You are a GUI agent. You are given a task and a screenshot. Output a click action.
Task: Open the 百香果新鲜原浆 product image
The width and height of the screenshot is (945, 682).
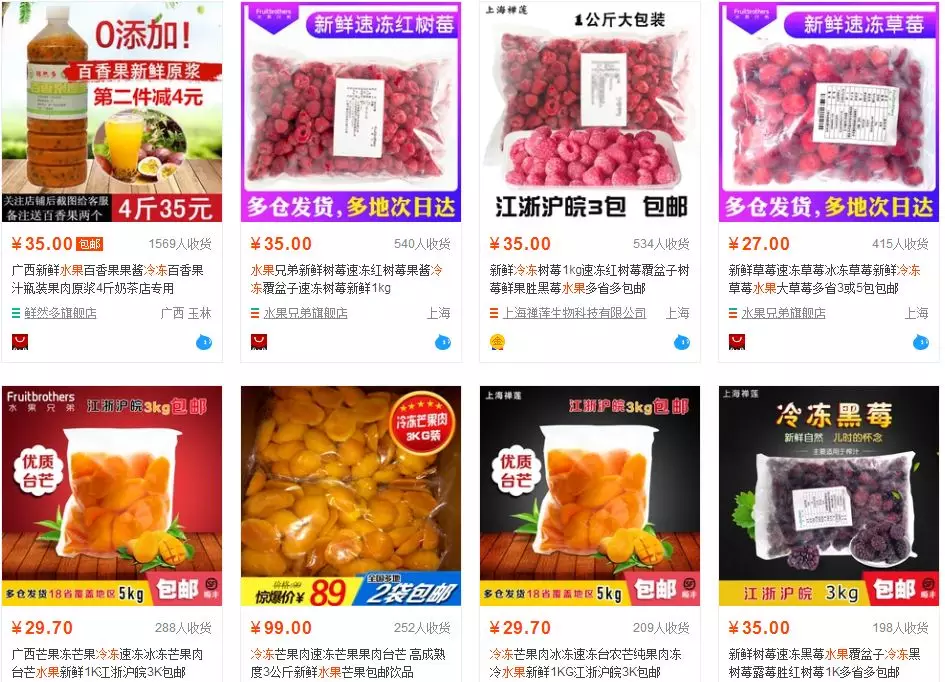coord(111,110)
